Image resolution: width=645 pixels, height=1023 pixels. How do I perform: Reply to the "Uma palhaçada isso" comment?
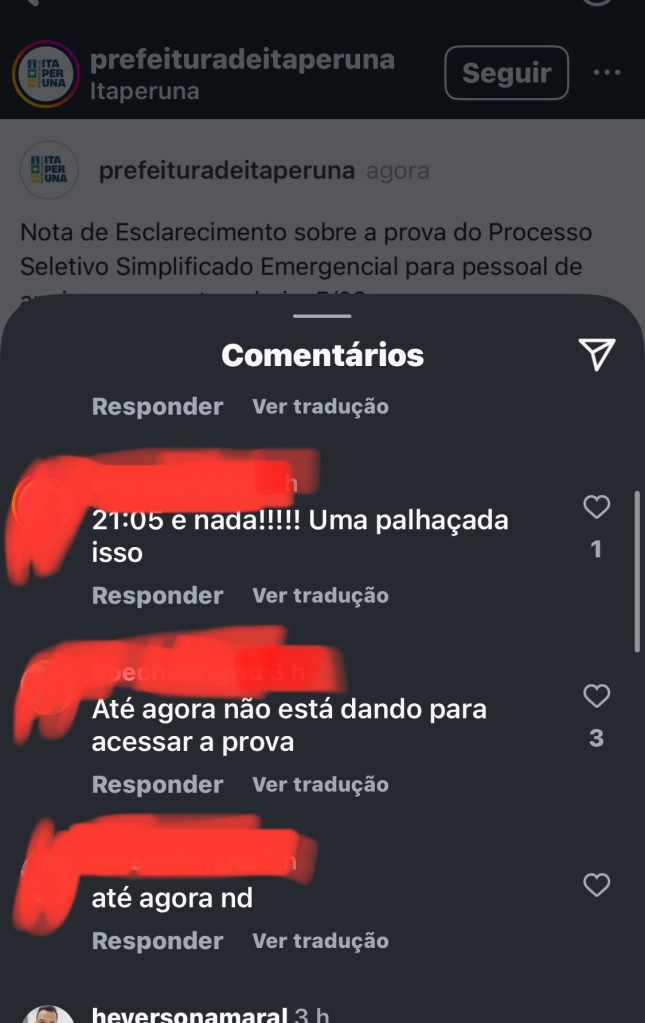point(157,595)
